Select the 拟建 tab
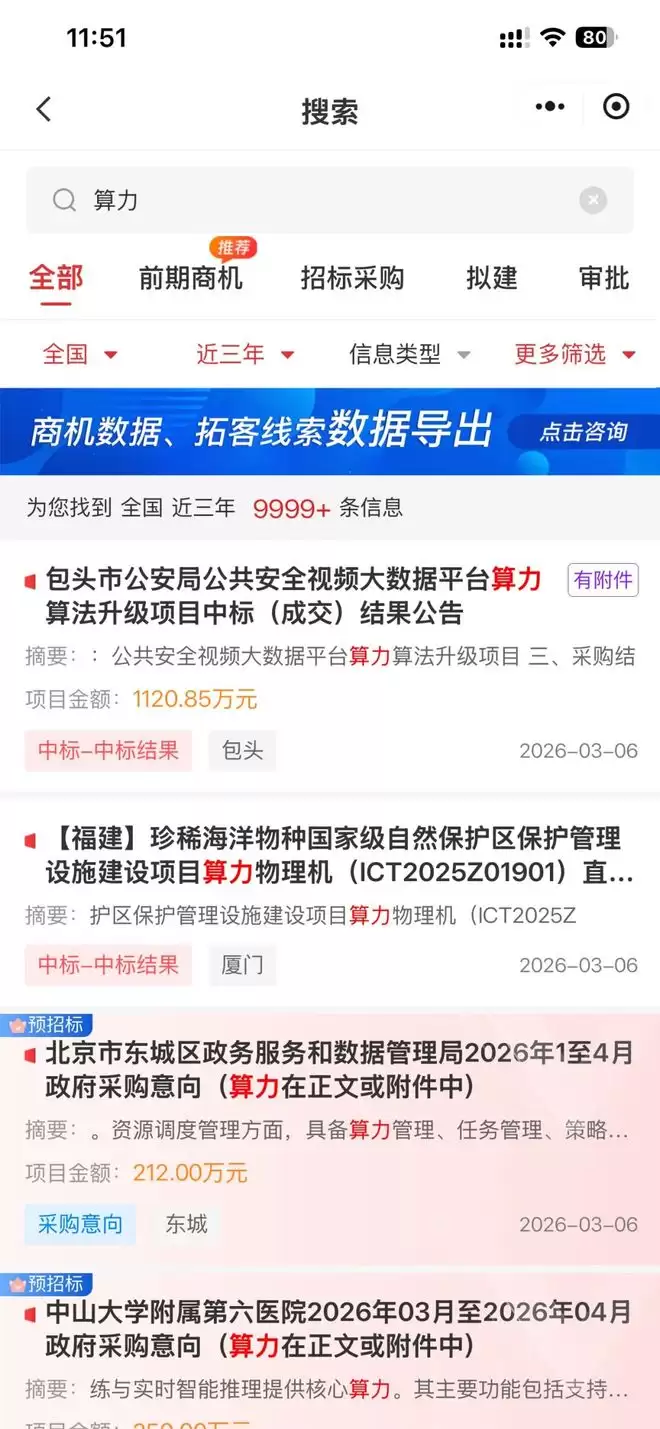660x1429 pixels. click(491, 277)
